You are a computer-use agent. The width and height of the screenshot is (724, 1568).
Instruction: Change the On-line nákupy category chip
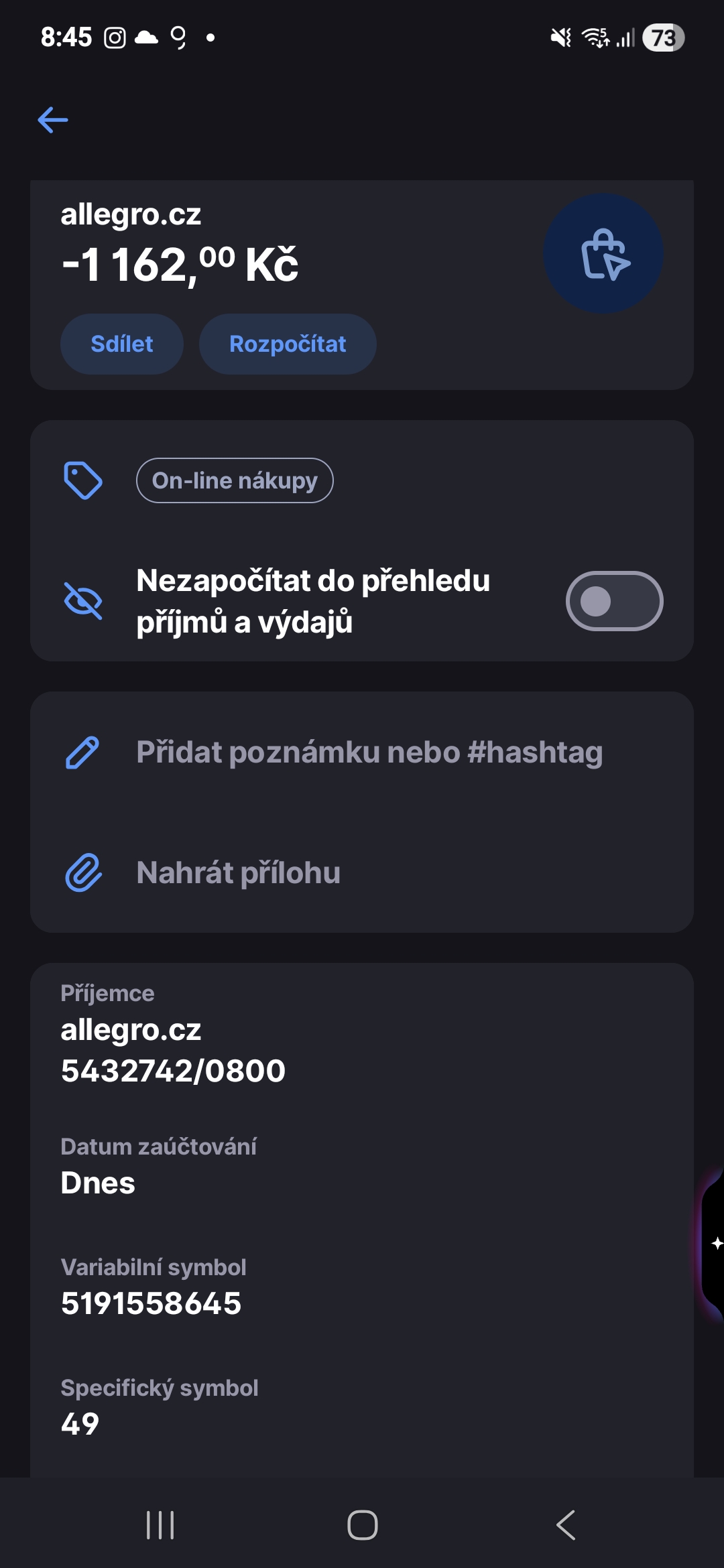pos(235,480)
